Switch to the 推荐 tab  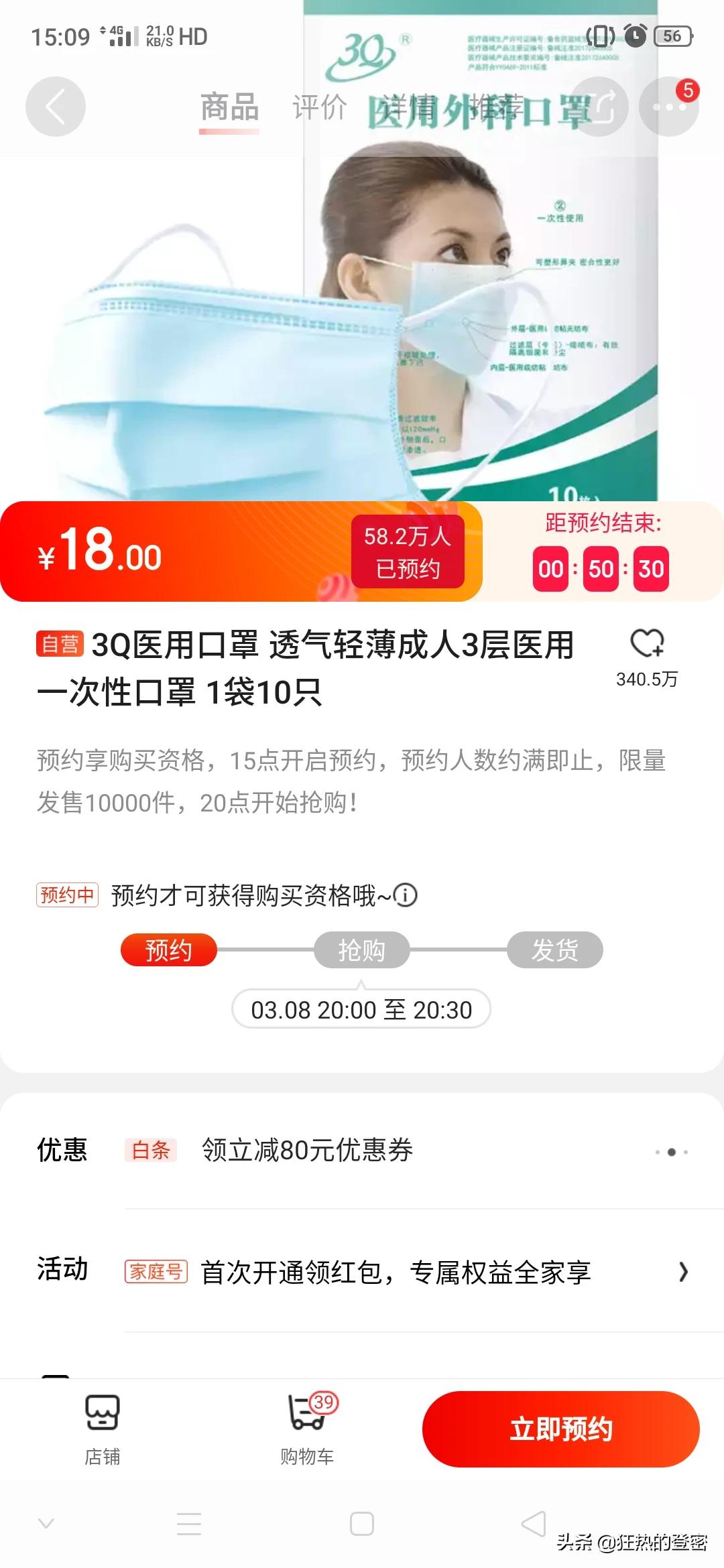point(496,107)
